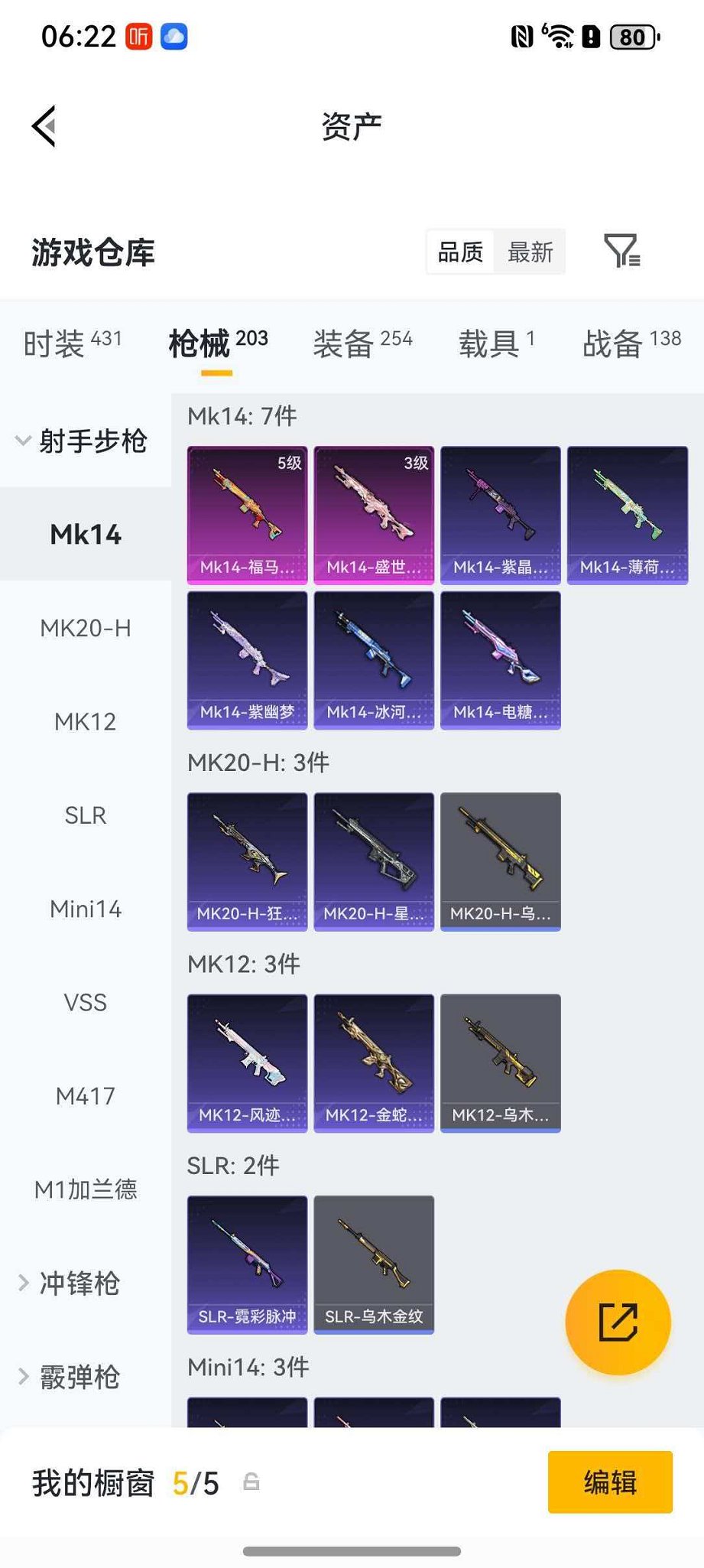704x1568 pixels.
Task: Sort warehouse by 最新
Action: (x=530, y=252)
